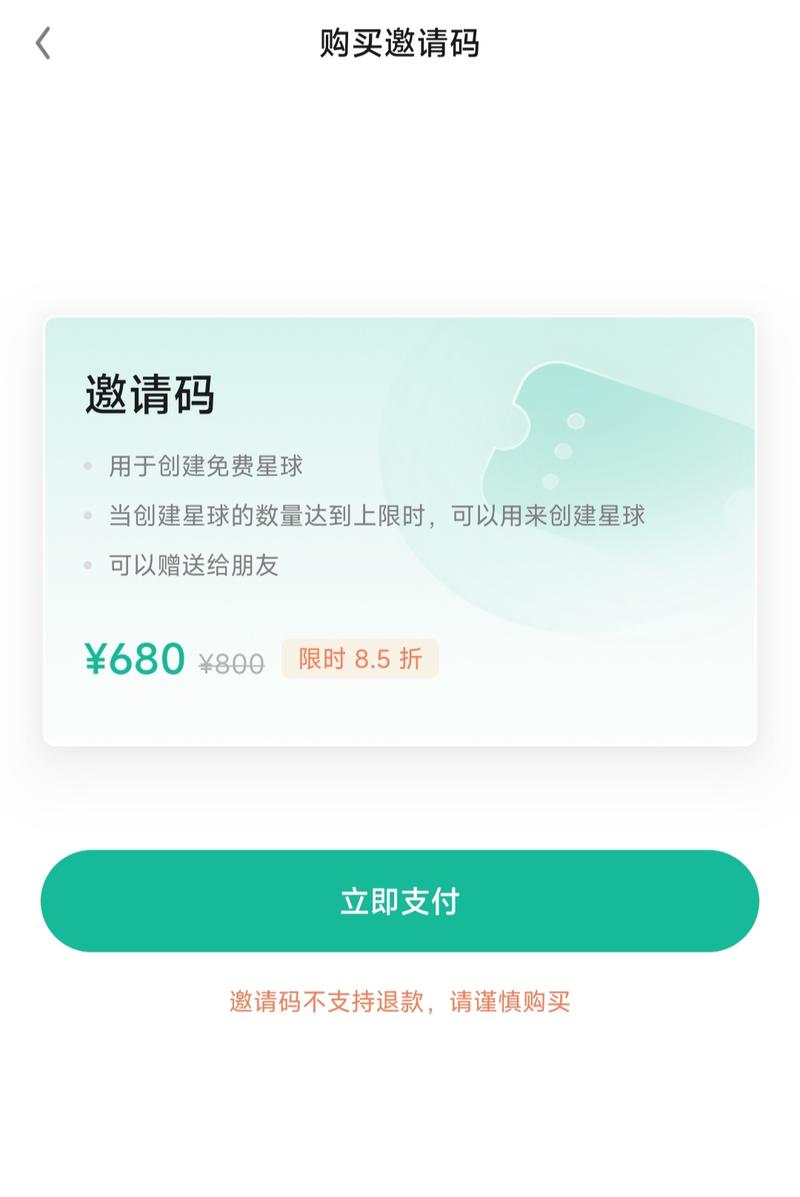This screenshot has height=1197, width=800.
Task: Tap the strikethrough original price ¥800
Action: pyautogui.click(x=228, y=661)
